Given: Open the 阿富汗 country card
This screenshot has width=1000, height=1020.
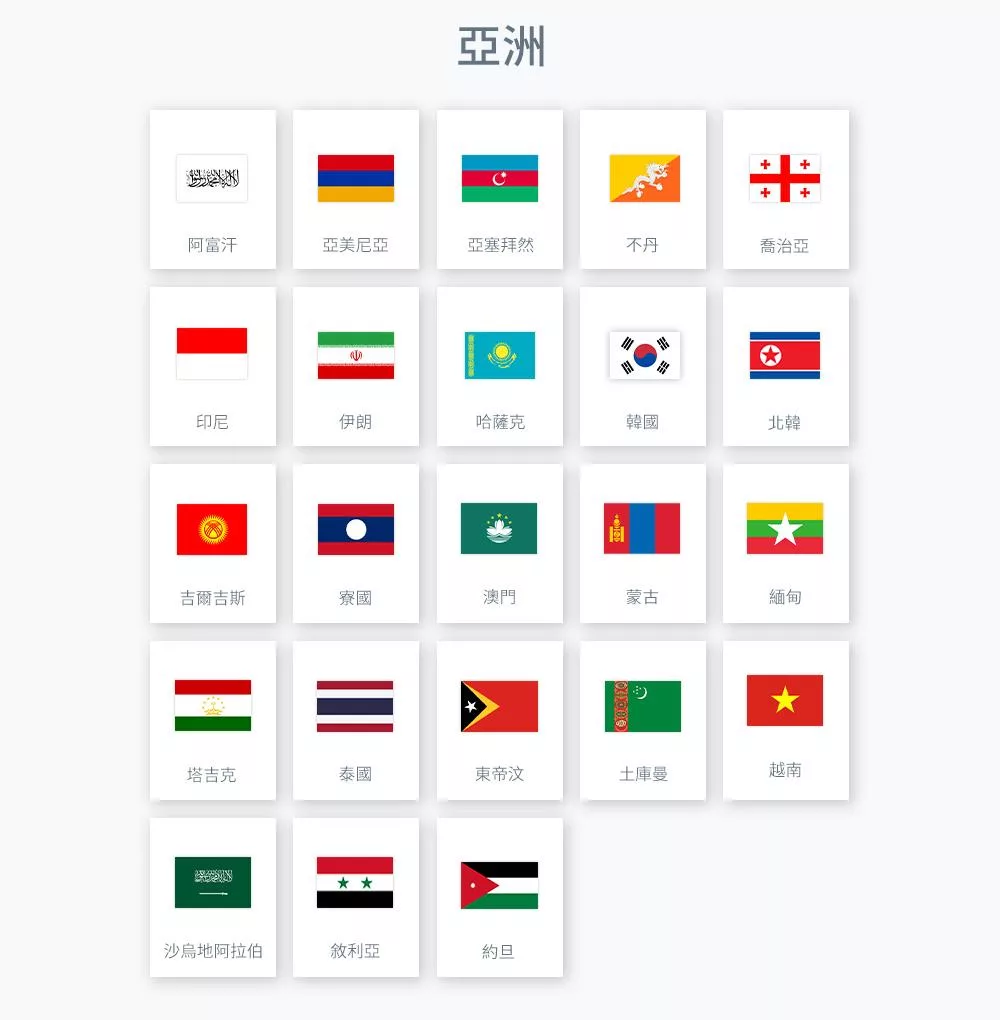Looking at the screenshot, I should pos(212,190).
